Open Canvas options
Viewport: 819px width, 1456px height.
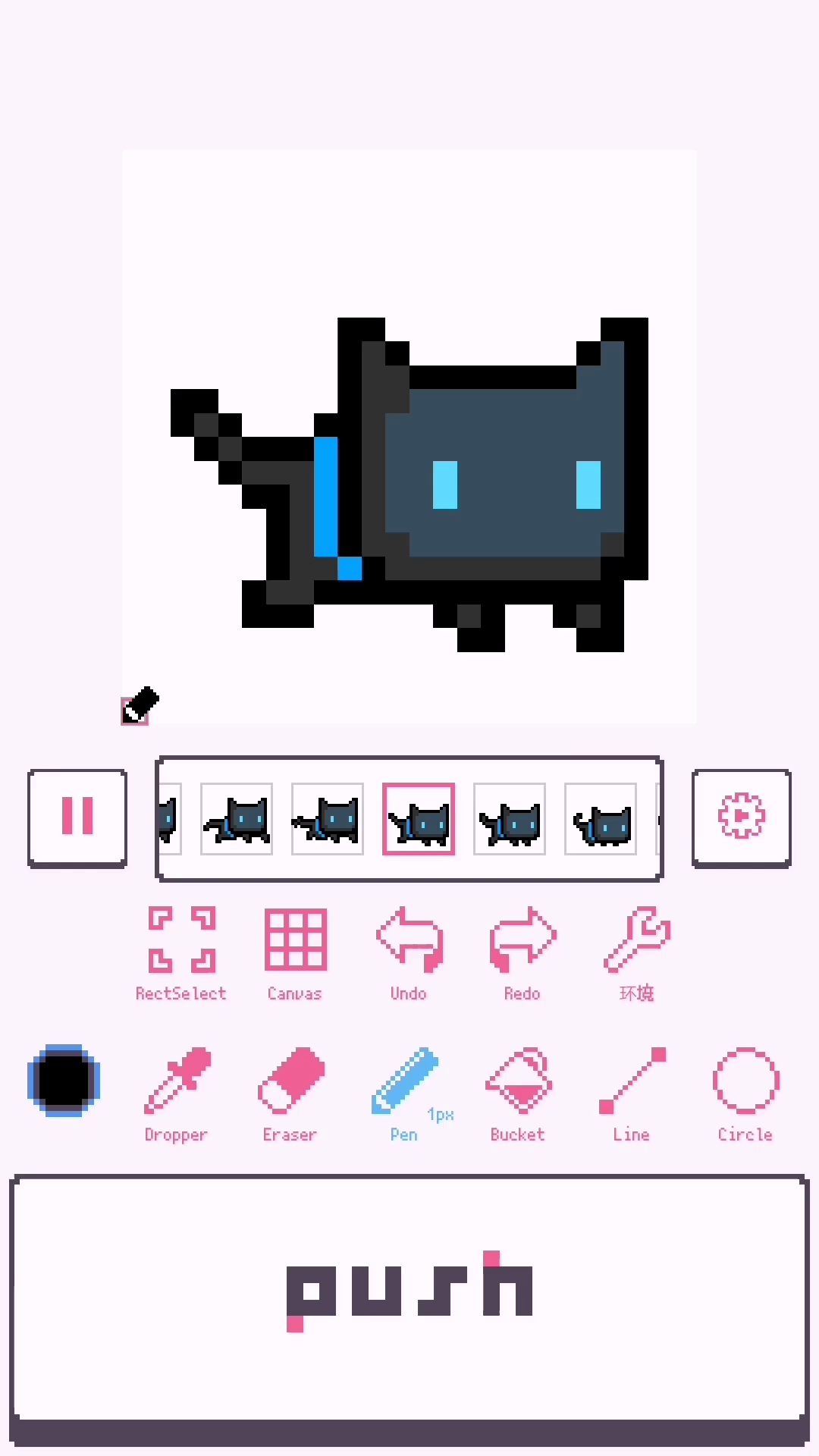coord(295,953)
